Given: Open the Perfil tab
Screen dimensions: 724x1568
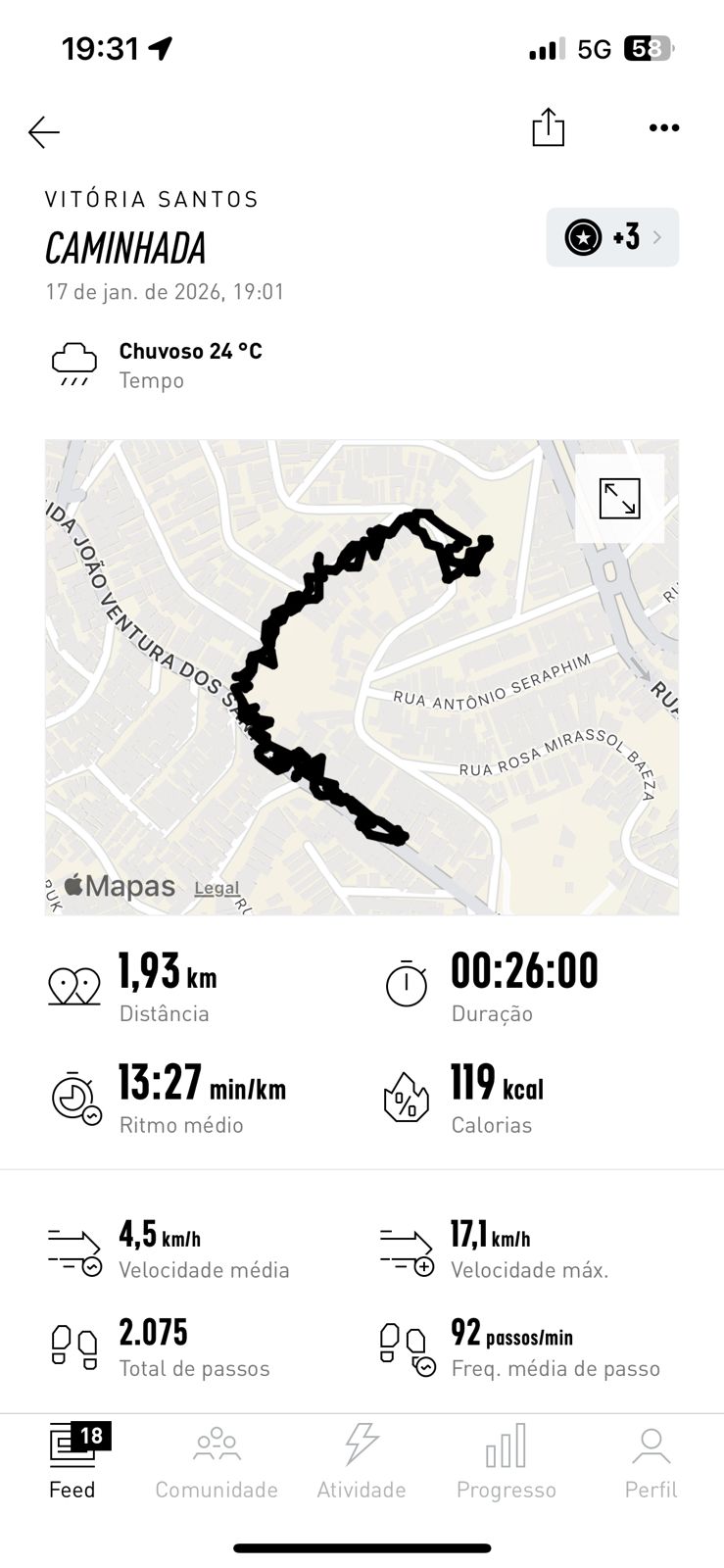Looking at the screenshot, I should tap(651, 1461).
